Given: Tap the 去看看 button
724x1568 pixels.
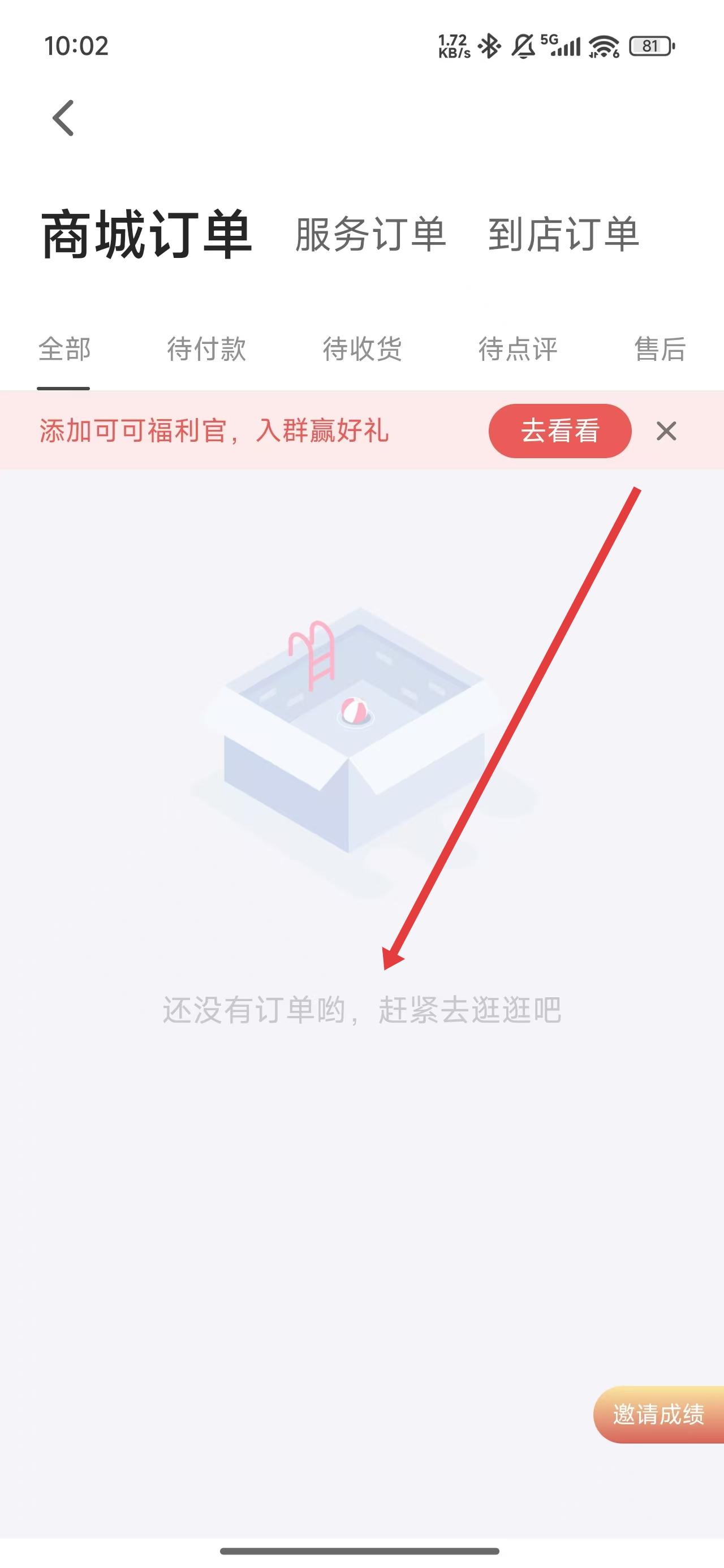Looking at the screenshot, I should [559, 431].
